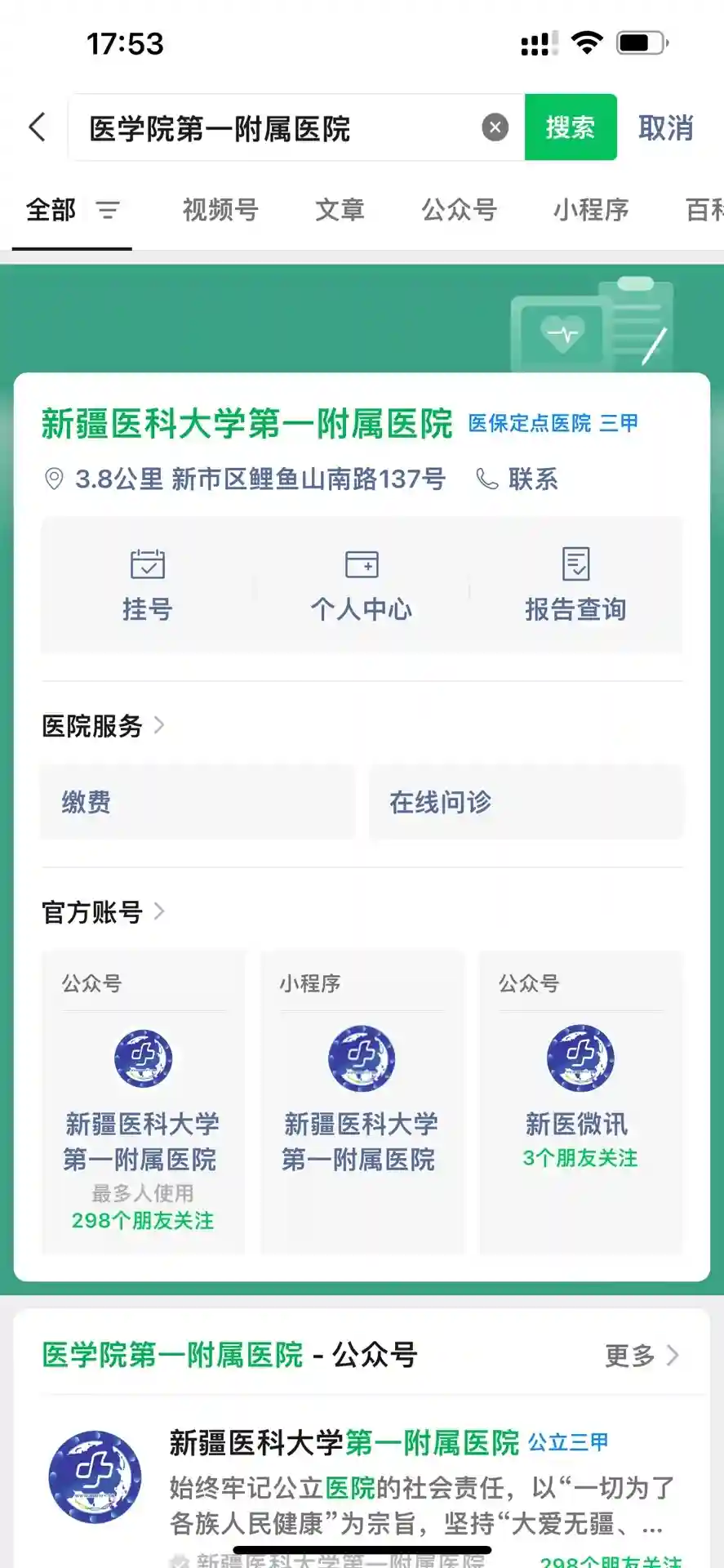View 更多 official account results
The image size is (724, 1568).
pyautogui.click(x=642, y=1356)
